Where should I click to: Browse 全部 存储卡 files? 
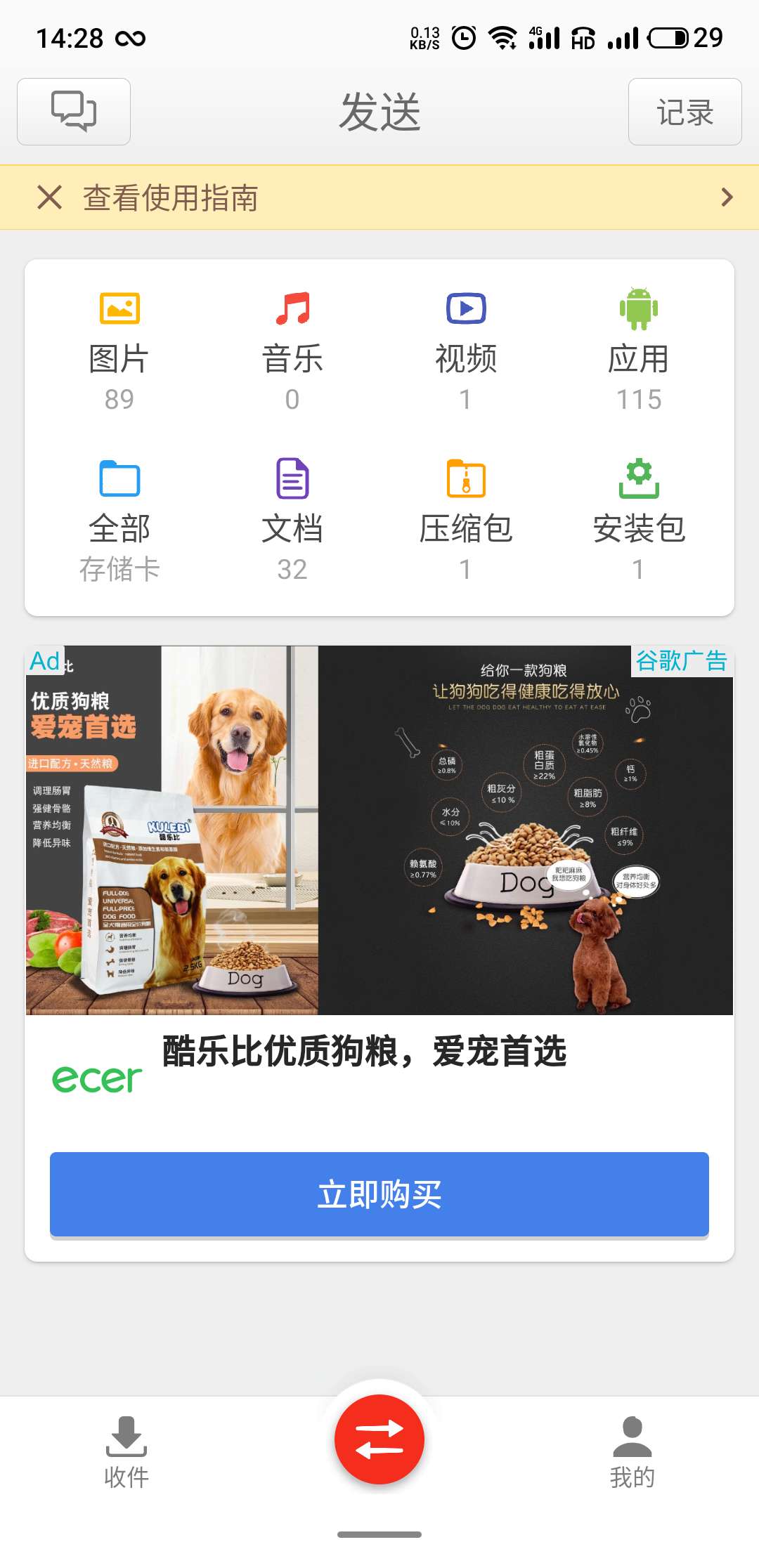[x=119, y=521]
